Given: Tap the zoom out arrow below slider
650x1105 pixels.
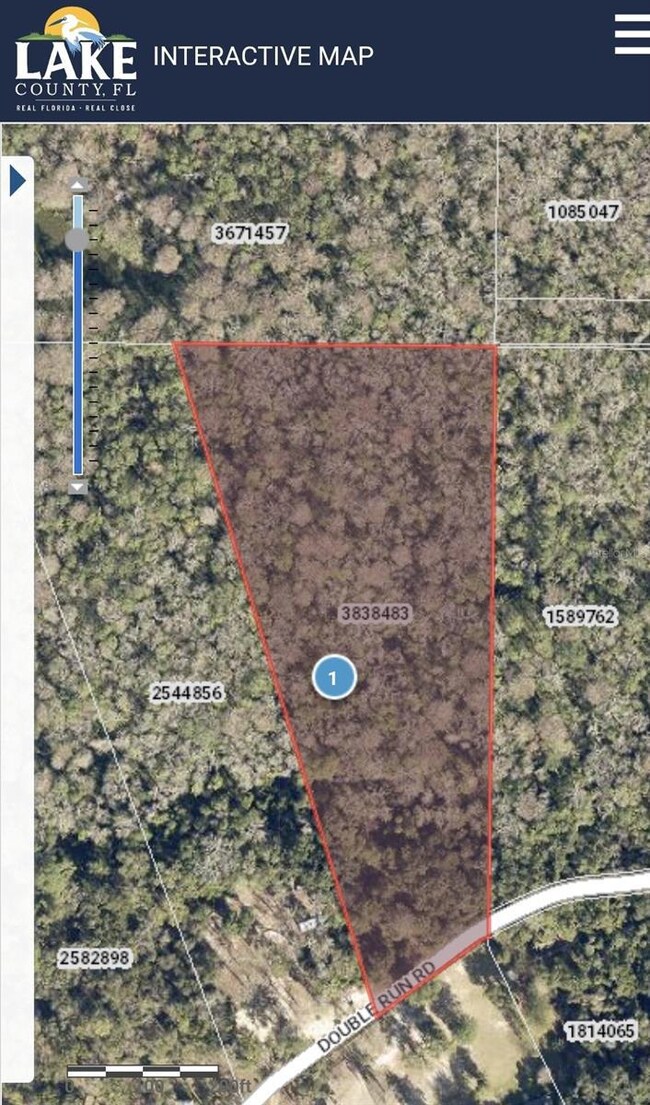Looking at the screenshot, I should (77, 487).
